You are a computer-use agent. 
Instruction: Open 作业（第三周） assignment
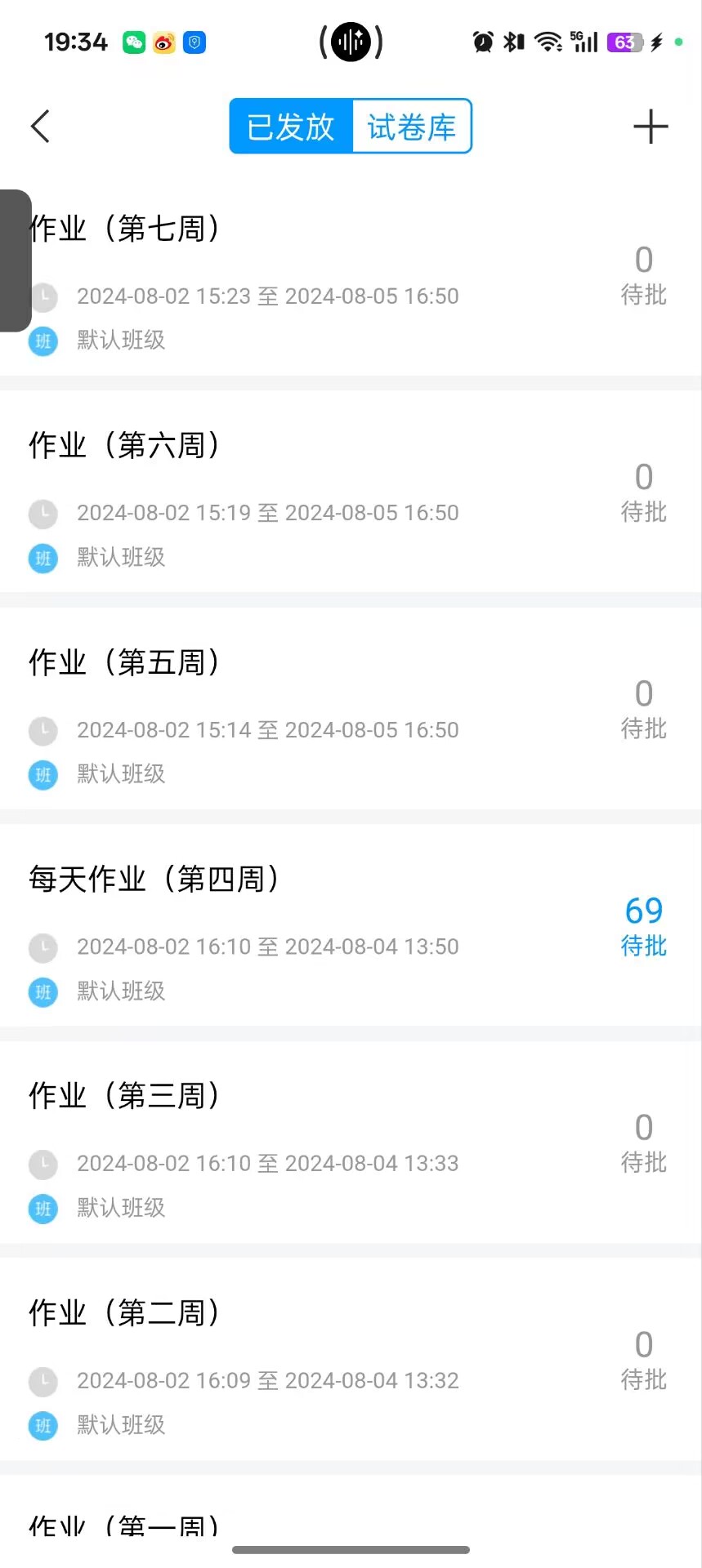click(x=124, y=1096)
